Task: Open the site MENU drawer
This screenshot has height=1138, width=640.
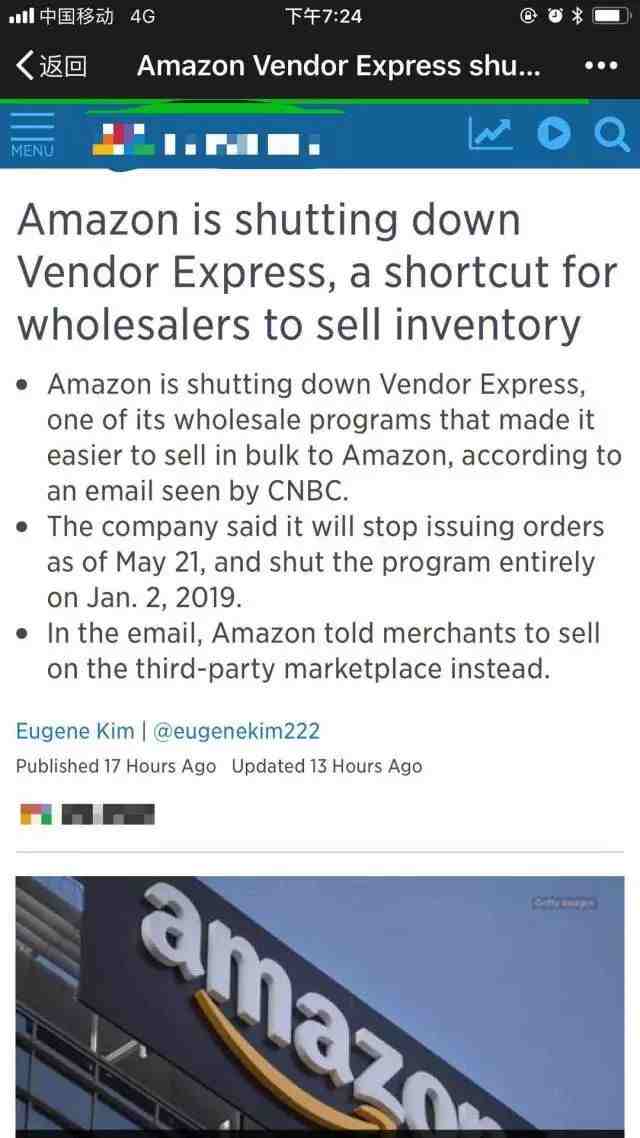Action: tap(32, 135)
